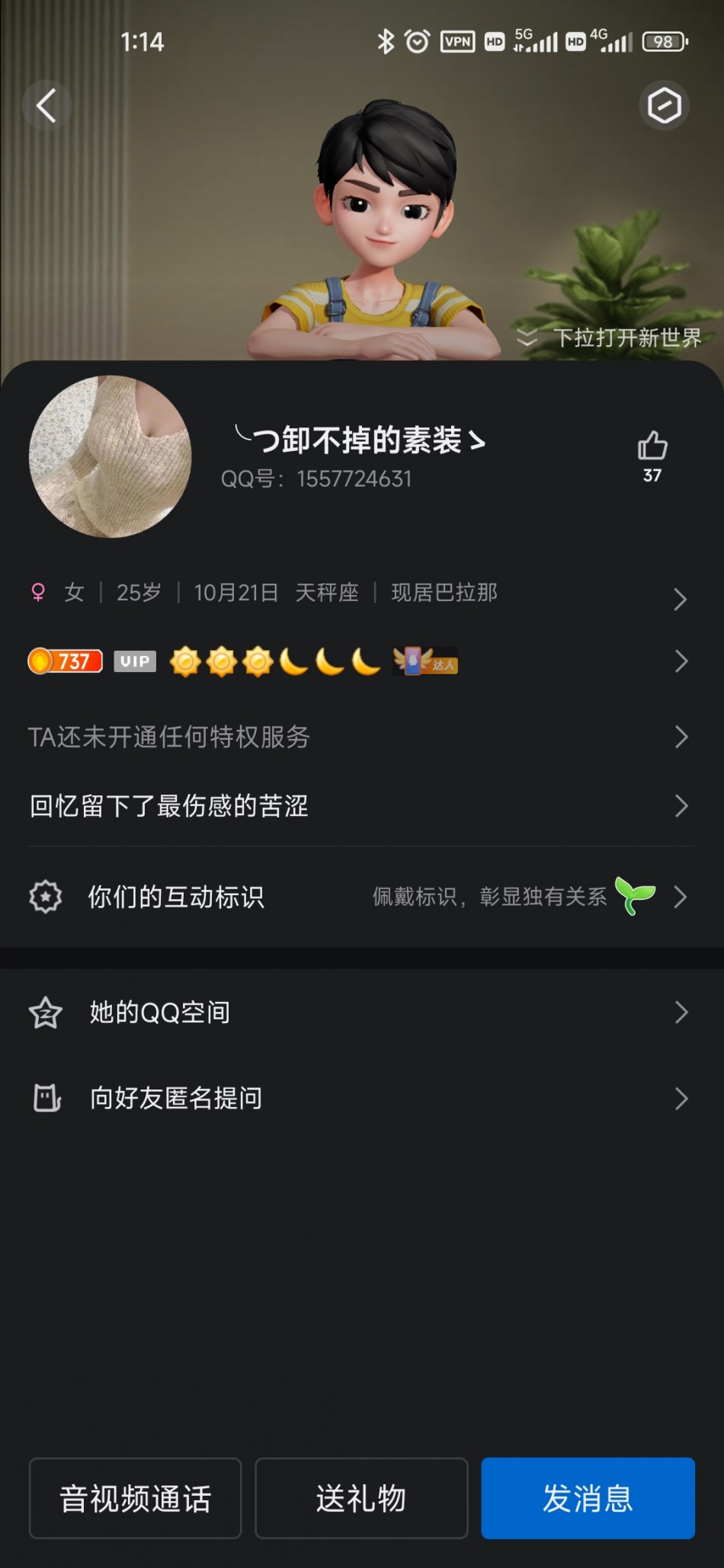Open 她的QQ空间
The height and width of the screenshot is (1568, 724).
[358, 1013]
